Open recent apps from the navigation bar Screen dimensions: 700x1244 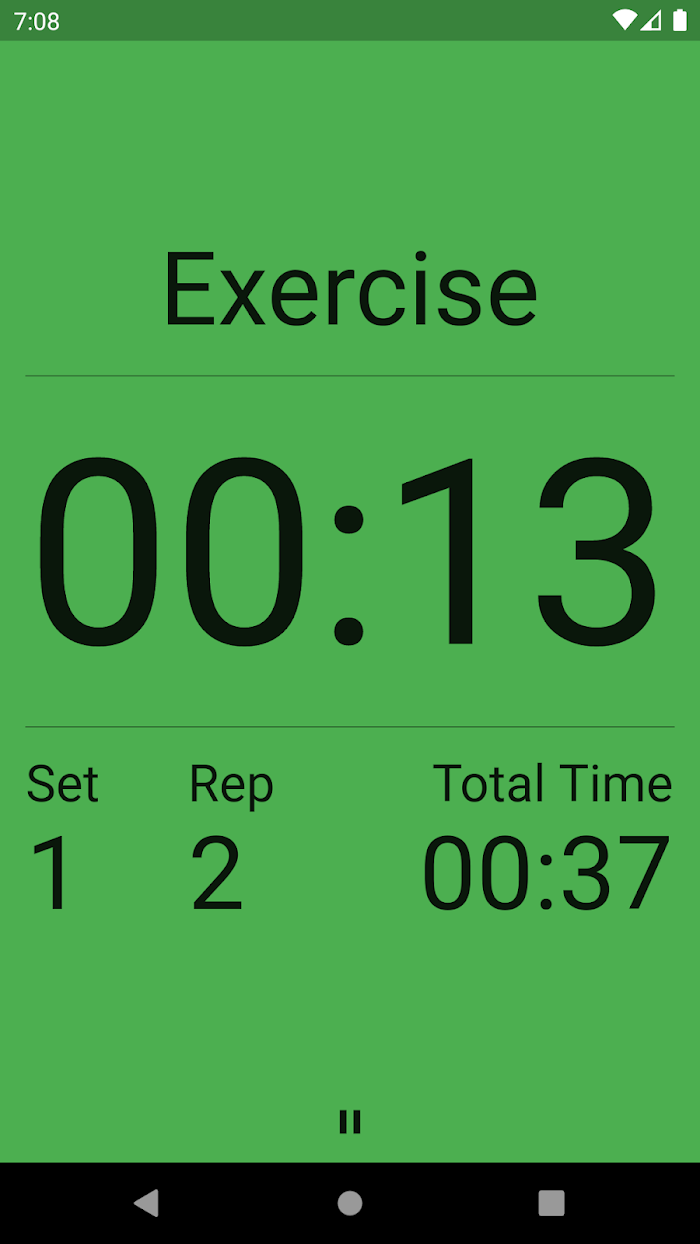tap(551, 1203)
